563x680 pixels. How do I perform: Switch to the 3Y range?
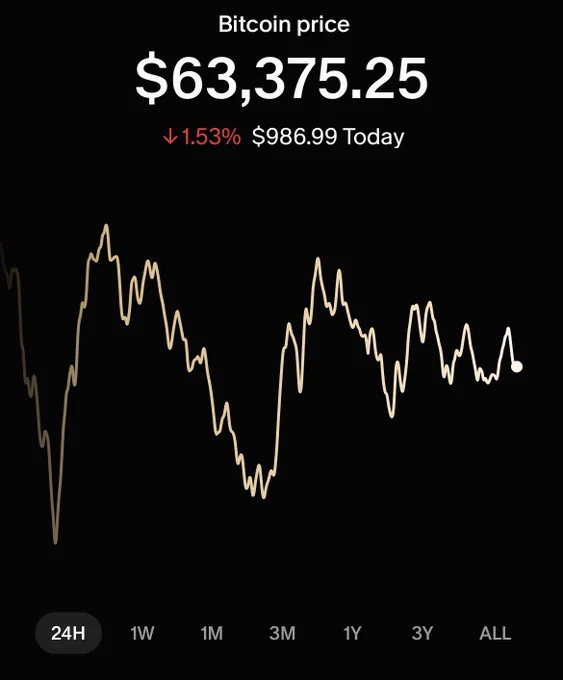coord(422,633)
